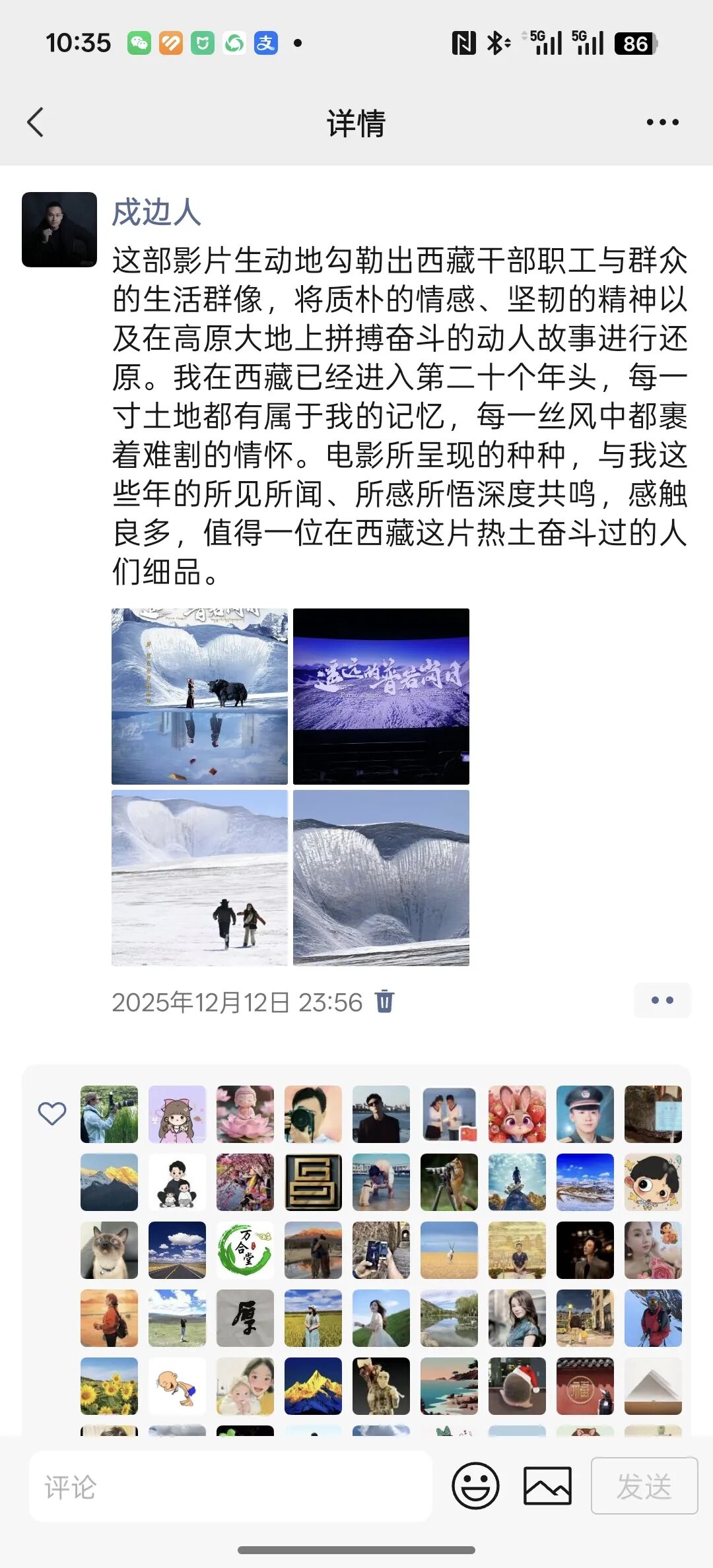Viewport: 713px width, 1568px height.
Task: View the movie poster photo with the yak
Action: tap(199, 696)
